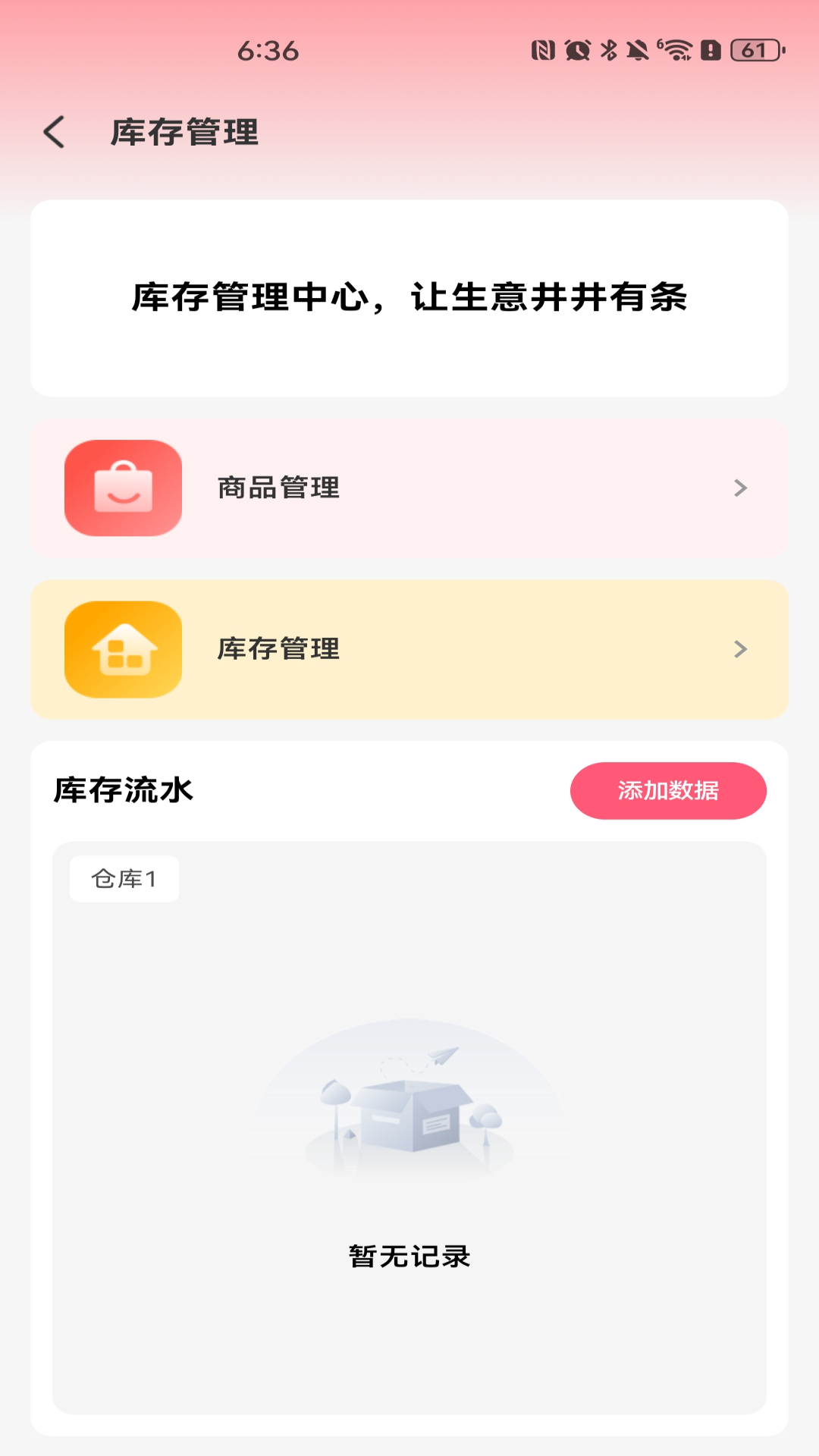The height and width of the screenshot is (1456, 819).
Task: Click the back arrow icon
Action: pos(54,133)
